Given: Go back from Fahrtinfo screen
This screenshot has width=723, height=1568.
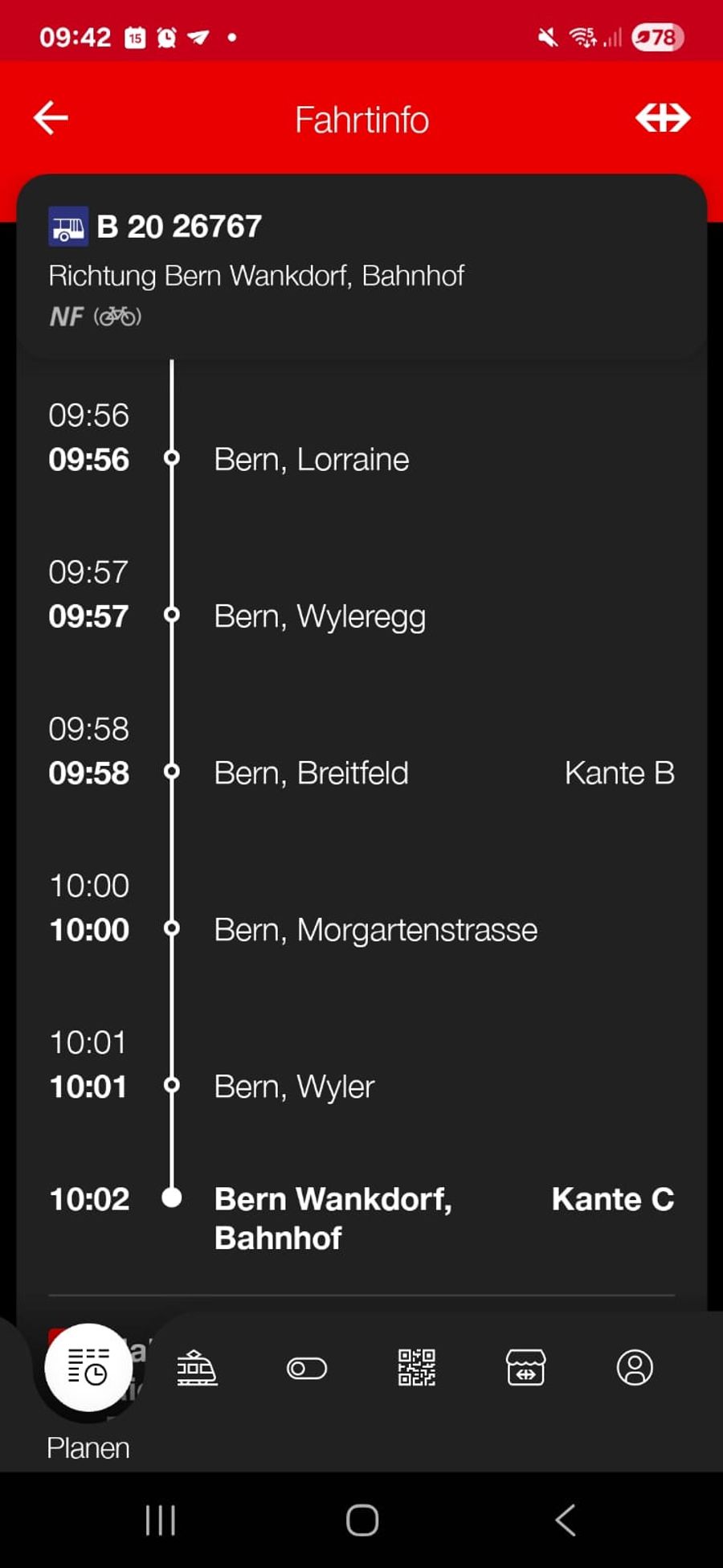Looking at the screenshot, I should 51,118.
